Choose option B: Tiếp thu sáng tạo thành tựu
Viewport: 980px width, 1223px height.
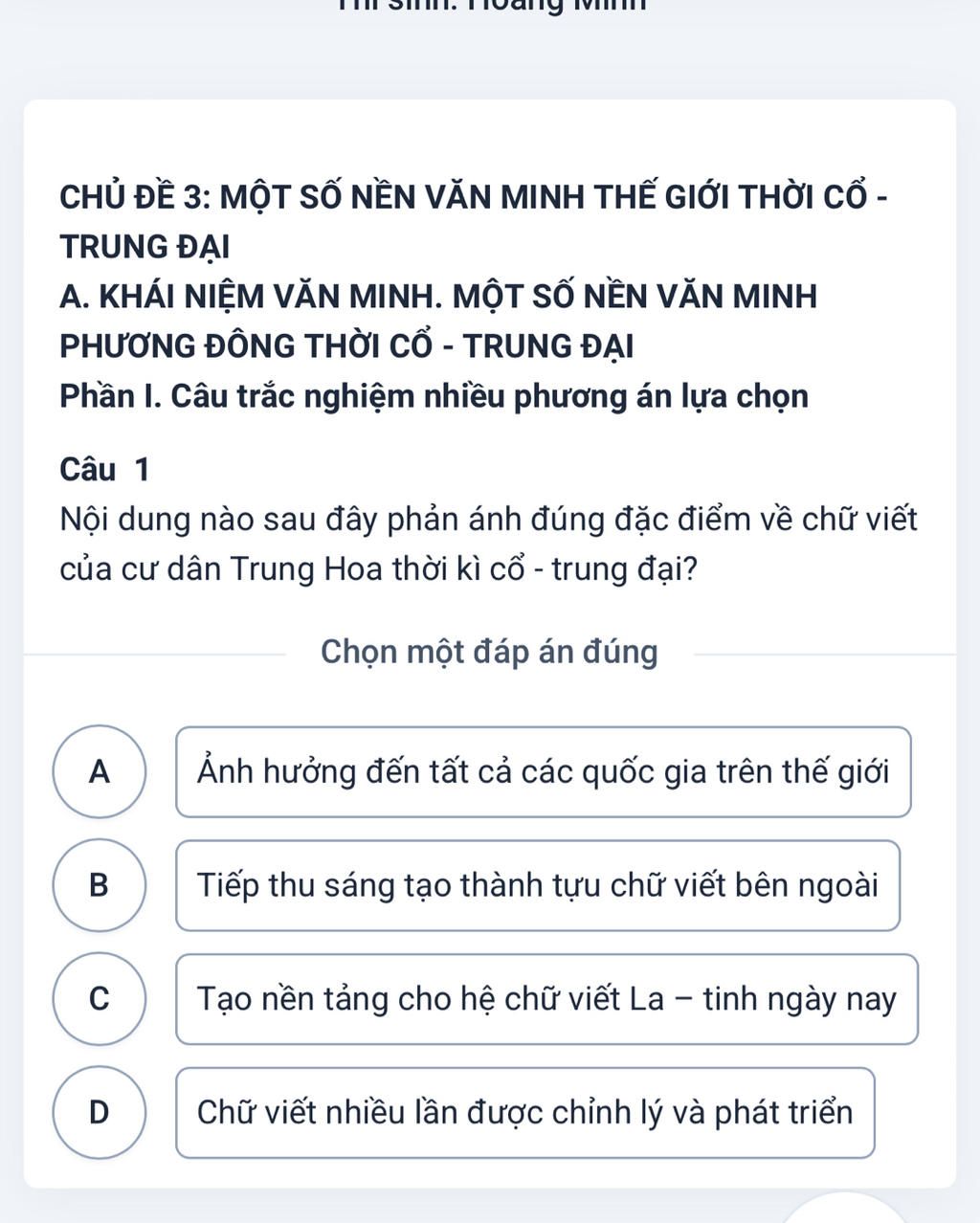click(x=537, y=885)
